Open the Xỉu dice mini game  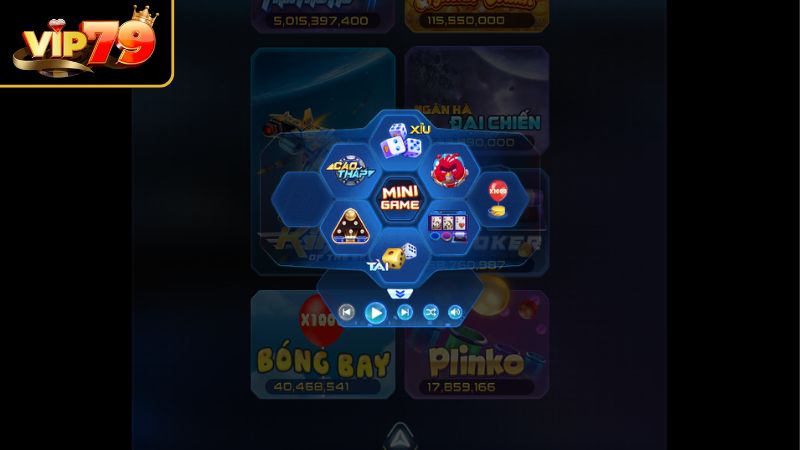coord(402,143)
